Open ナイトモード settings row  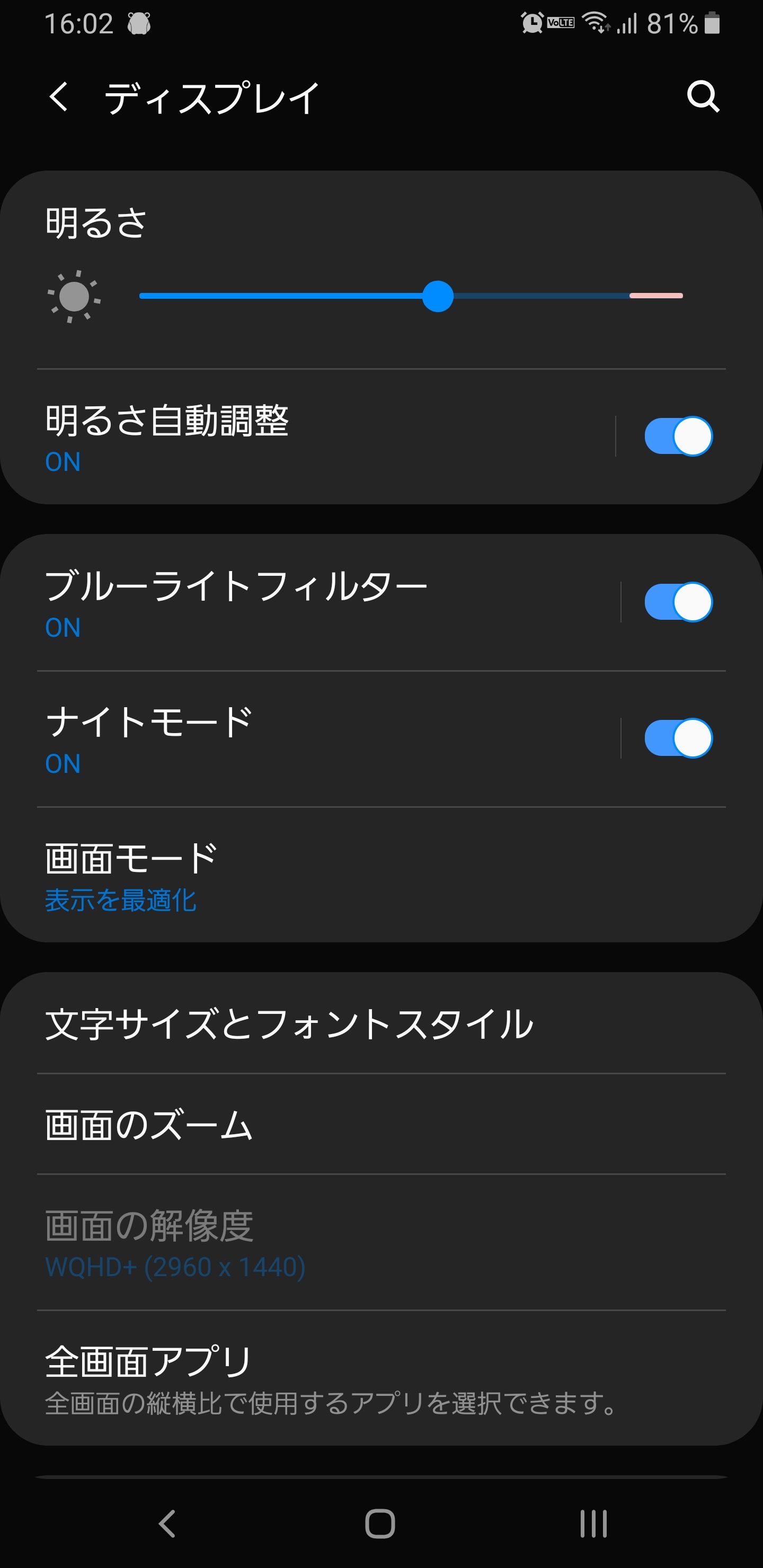coord(305,739)
